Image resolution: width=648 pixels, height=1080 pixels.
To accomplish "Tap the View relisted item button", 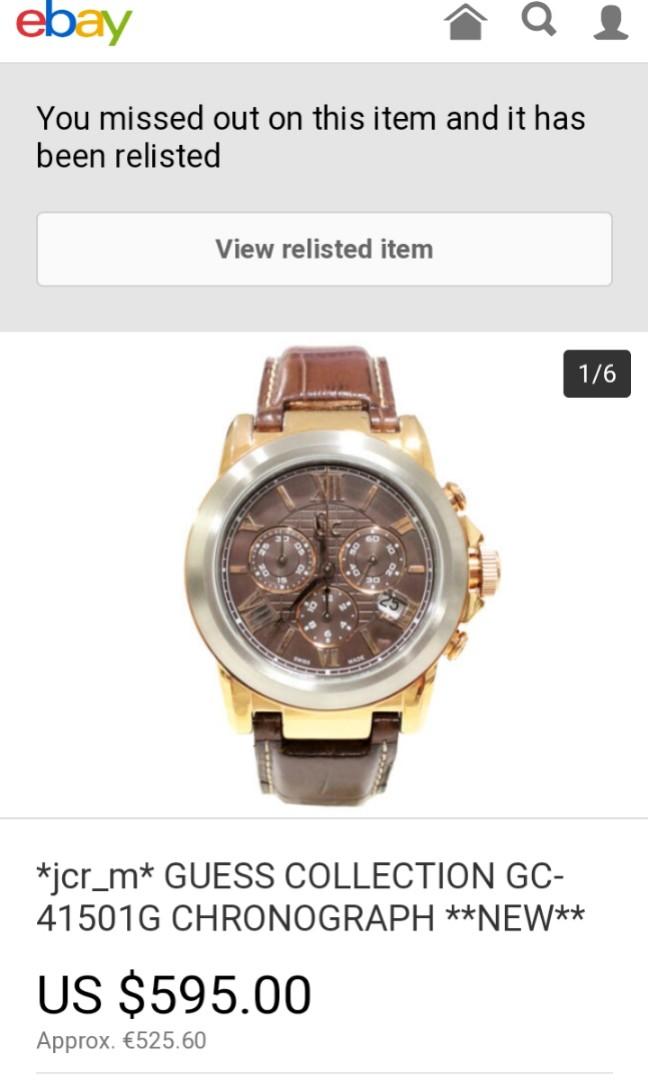I will pos(324,249).
